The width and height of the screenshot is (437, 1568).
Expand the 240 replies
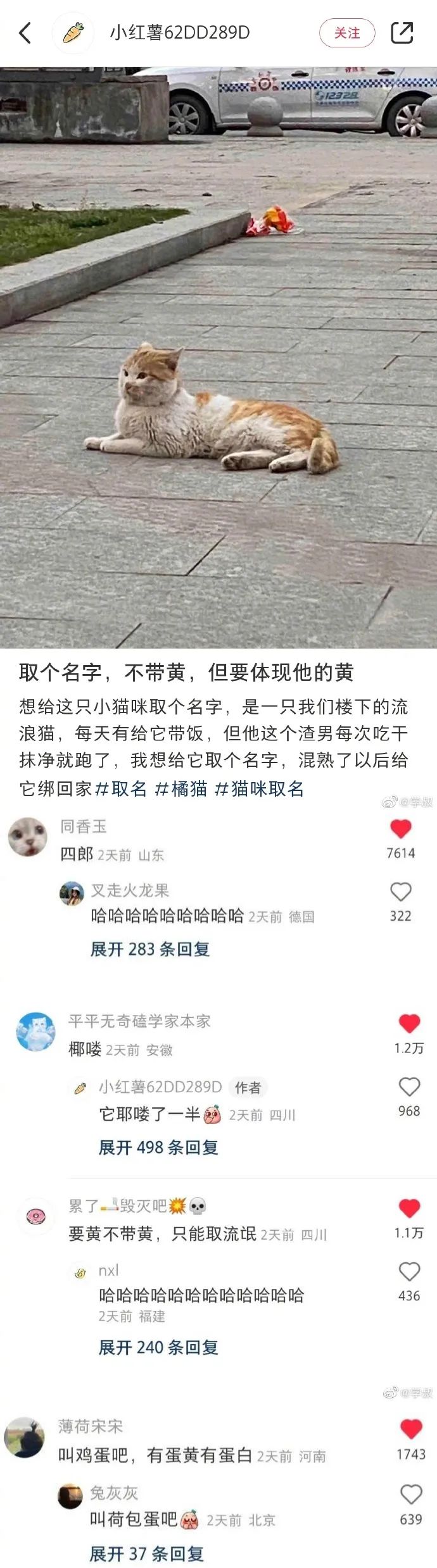pyautogui.click(x=158, y=1347)
